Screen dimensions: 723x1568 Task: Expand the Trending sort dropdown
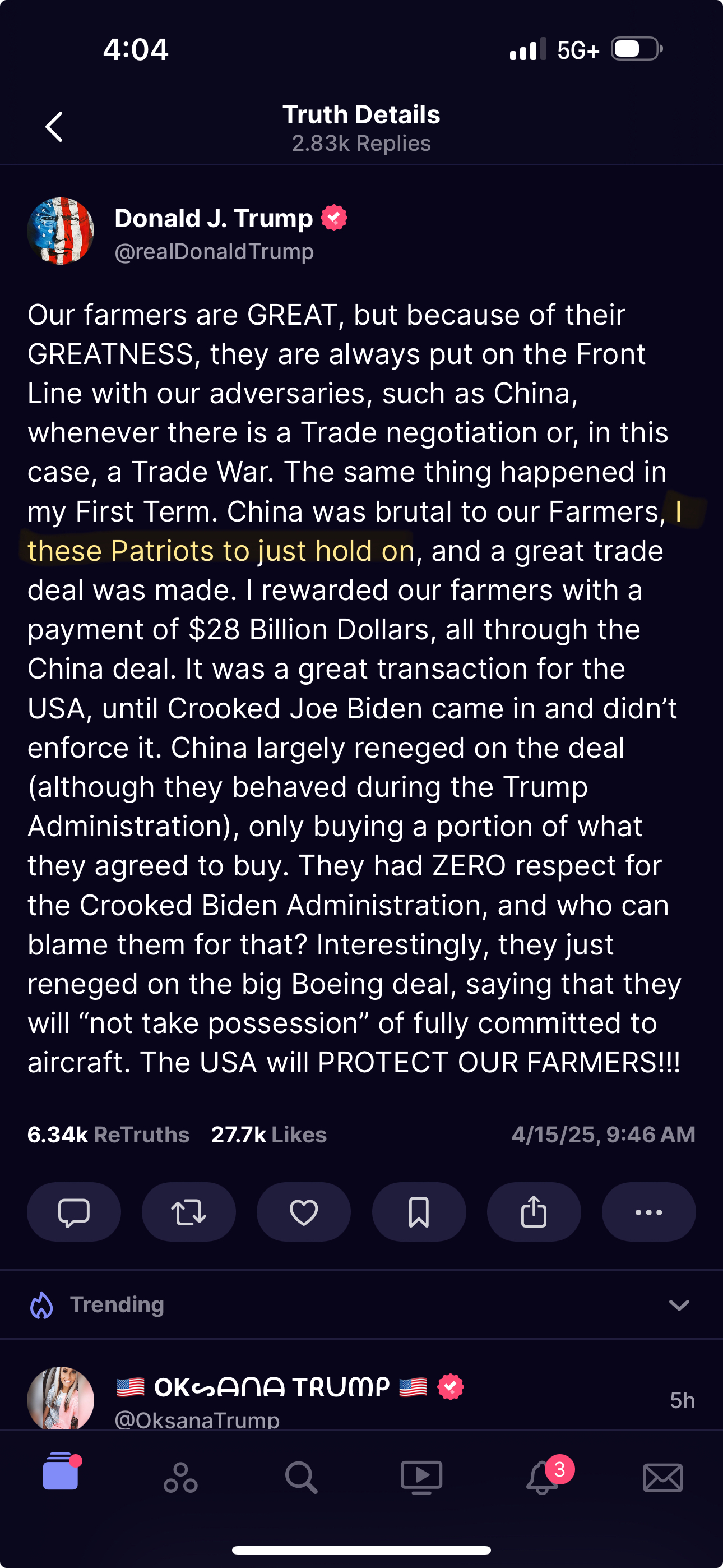click(x=679, y=1305)
